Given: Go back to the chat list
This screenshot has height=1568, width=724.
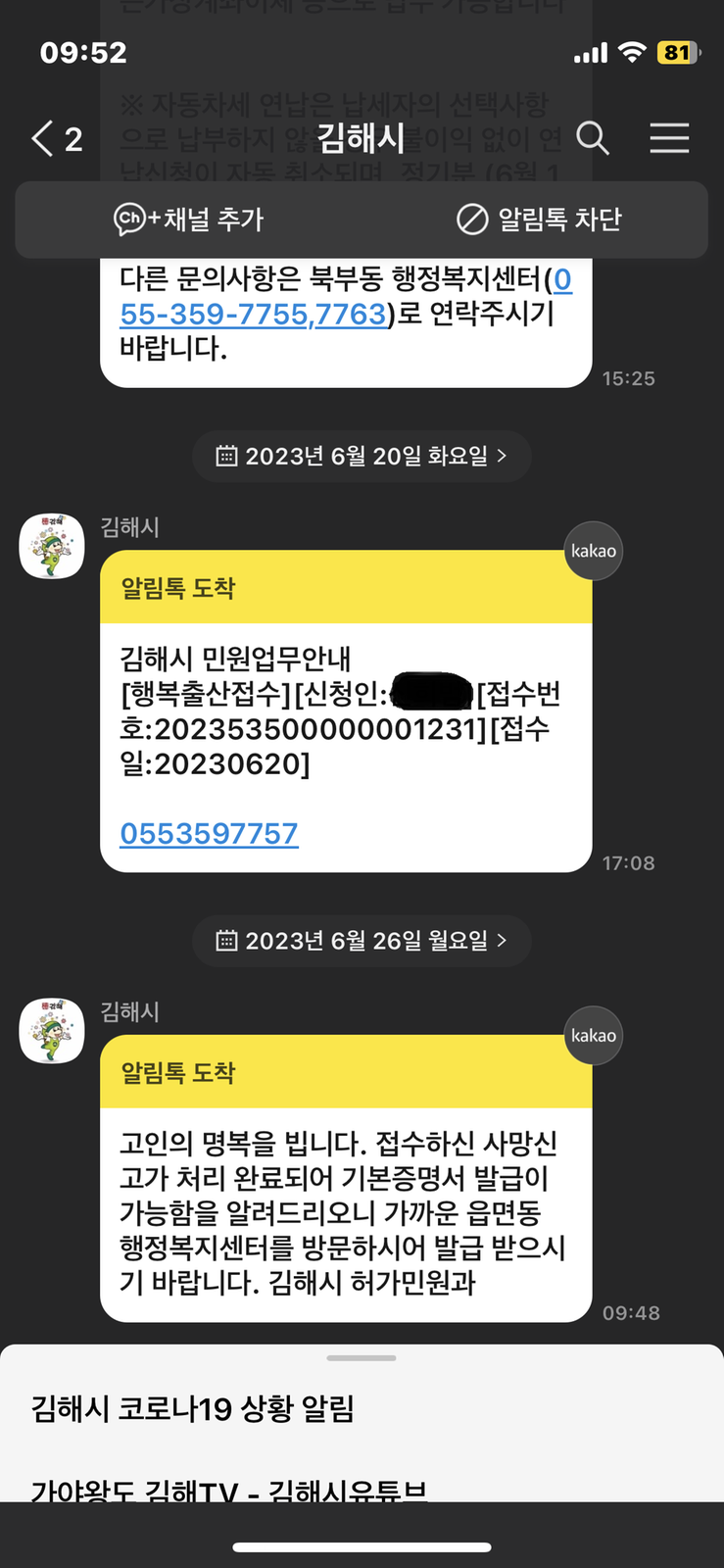Looking at the screenshot, I should (55, 139).
